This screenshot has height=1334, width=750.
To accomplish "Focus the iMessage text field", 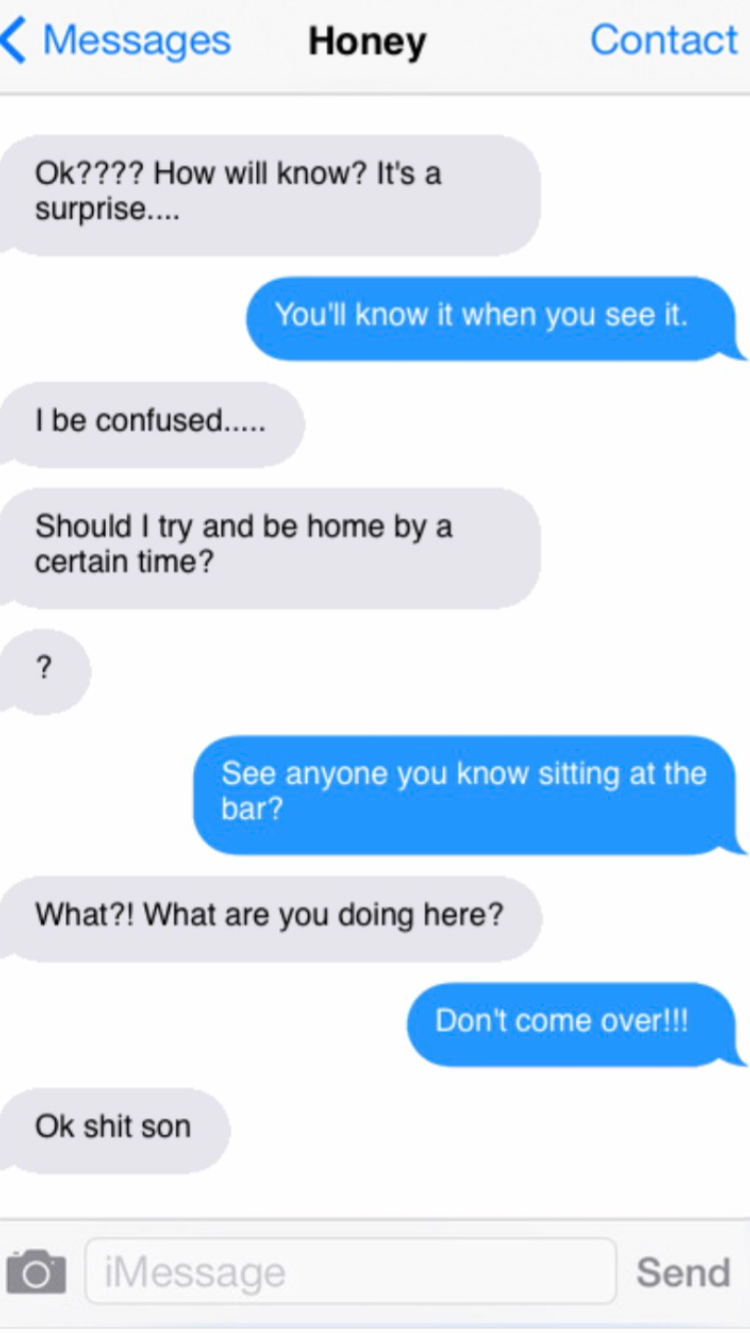I will coord(350,1272).
